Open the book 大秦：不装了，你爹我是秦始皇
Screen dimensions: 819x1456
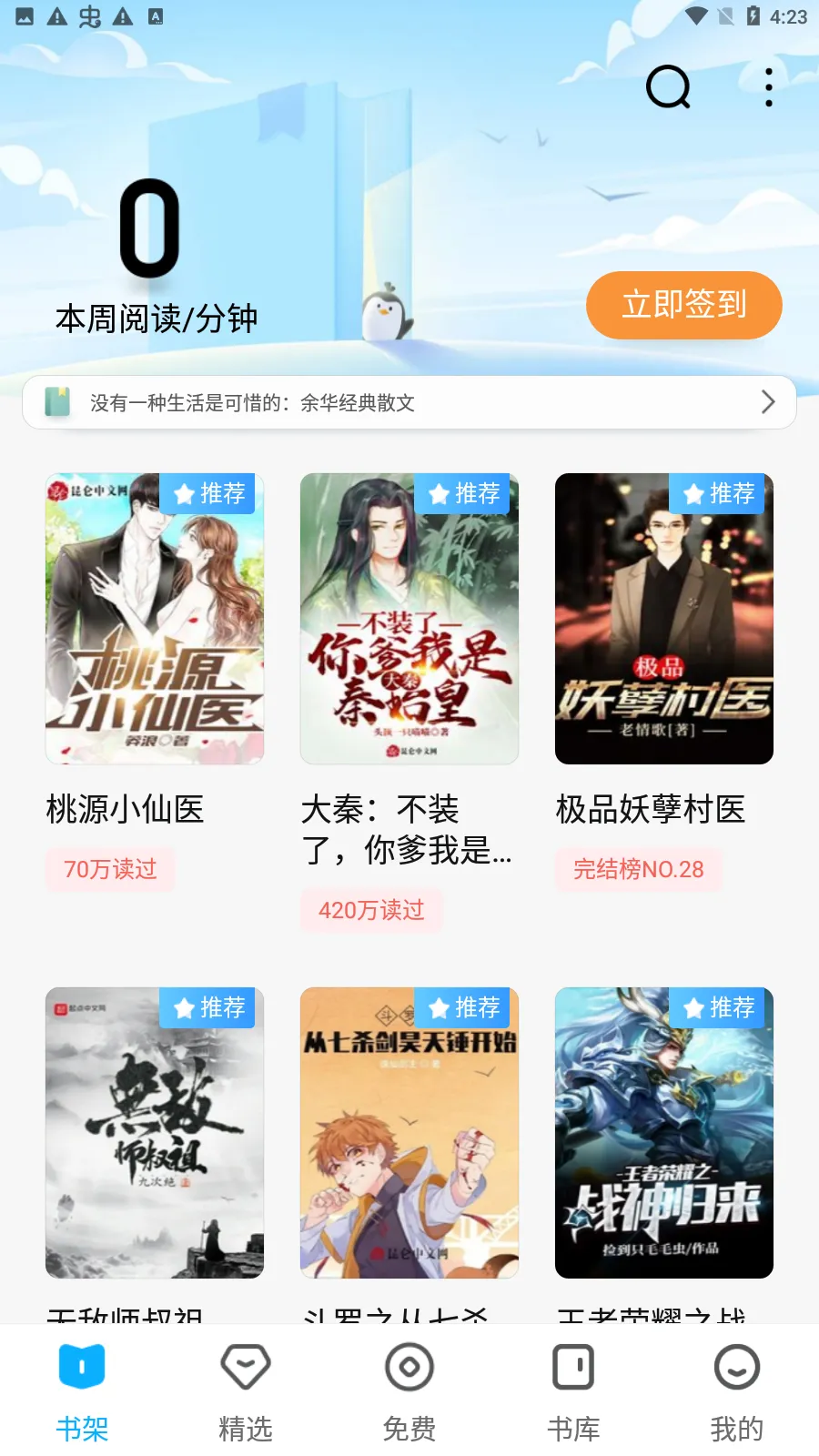coord(409,619)
